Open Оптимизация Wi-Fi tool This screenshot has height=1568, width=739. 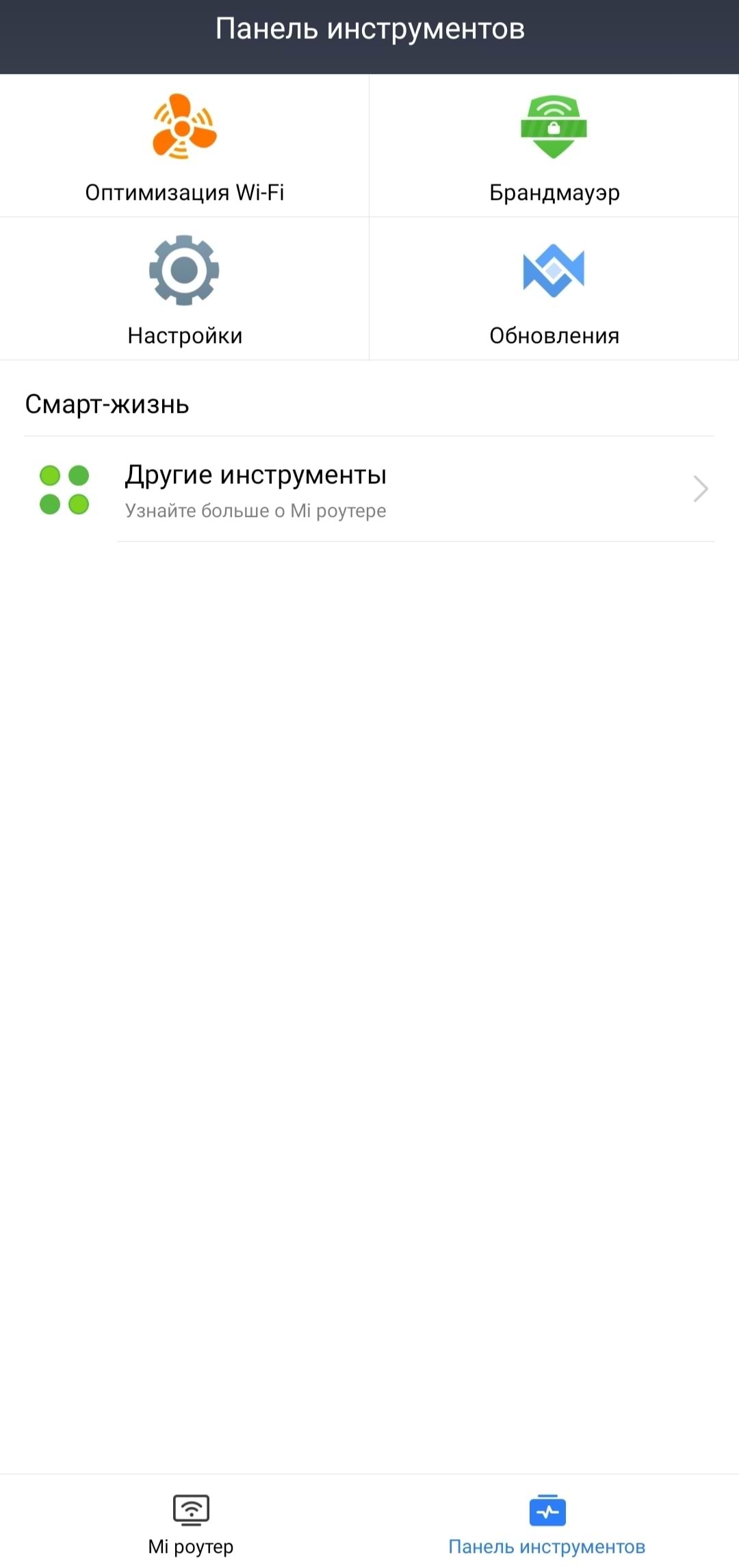pos(184,147)
